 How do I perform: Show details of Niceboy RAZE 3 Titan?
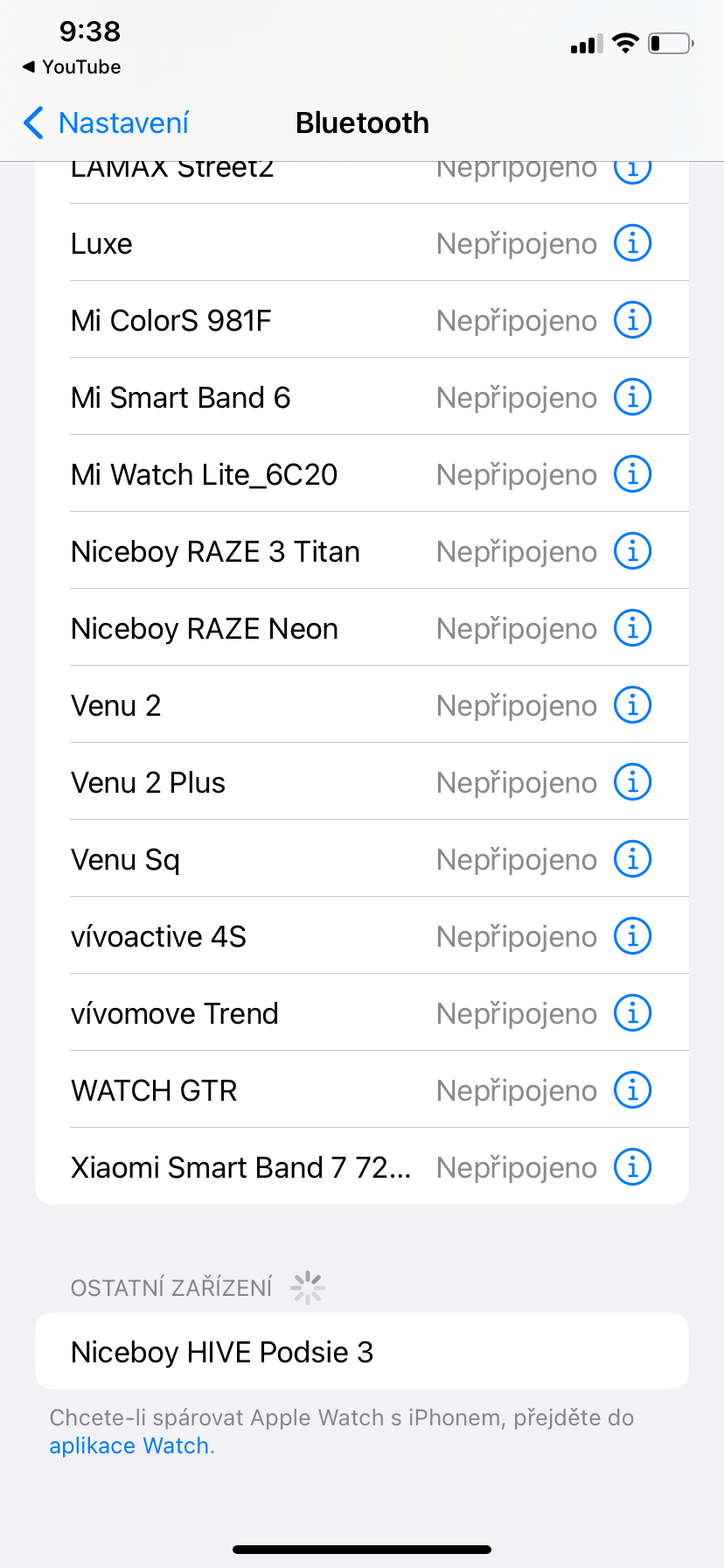[x=632, y=551]
